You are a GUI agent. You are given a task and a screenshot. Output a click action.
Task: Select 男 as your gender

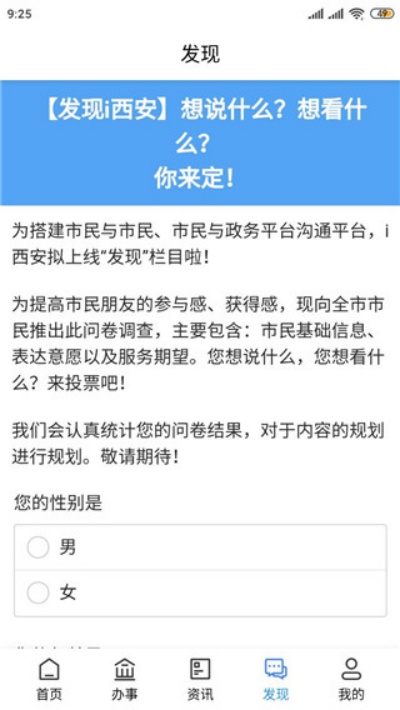coord(200,547)
